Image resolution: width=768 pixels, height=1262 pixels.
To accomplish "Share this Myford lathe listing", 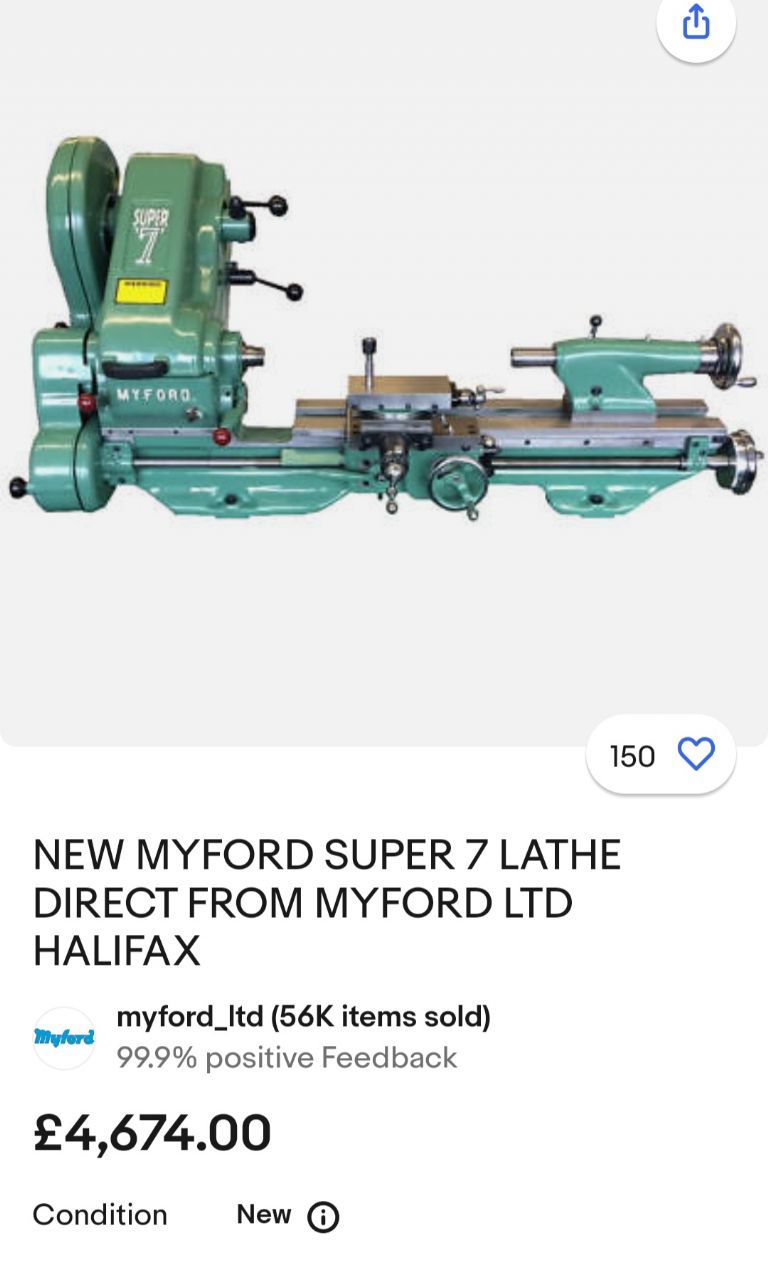I will [x=696, y=21].
